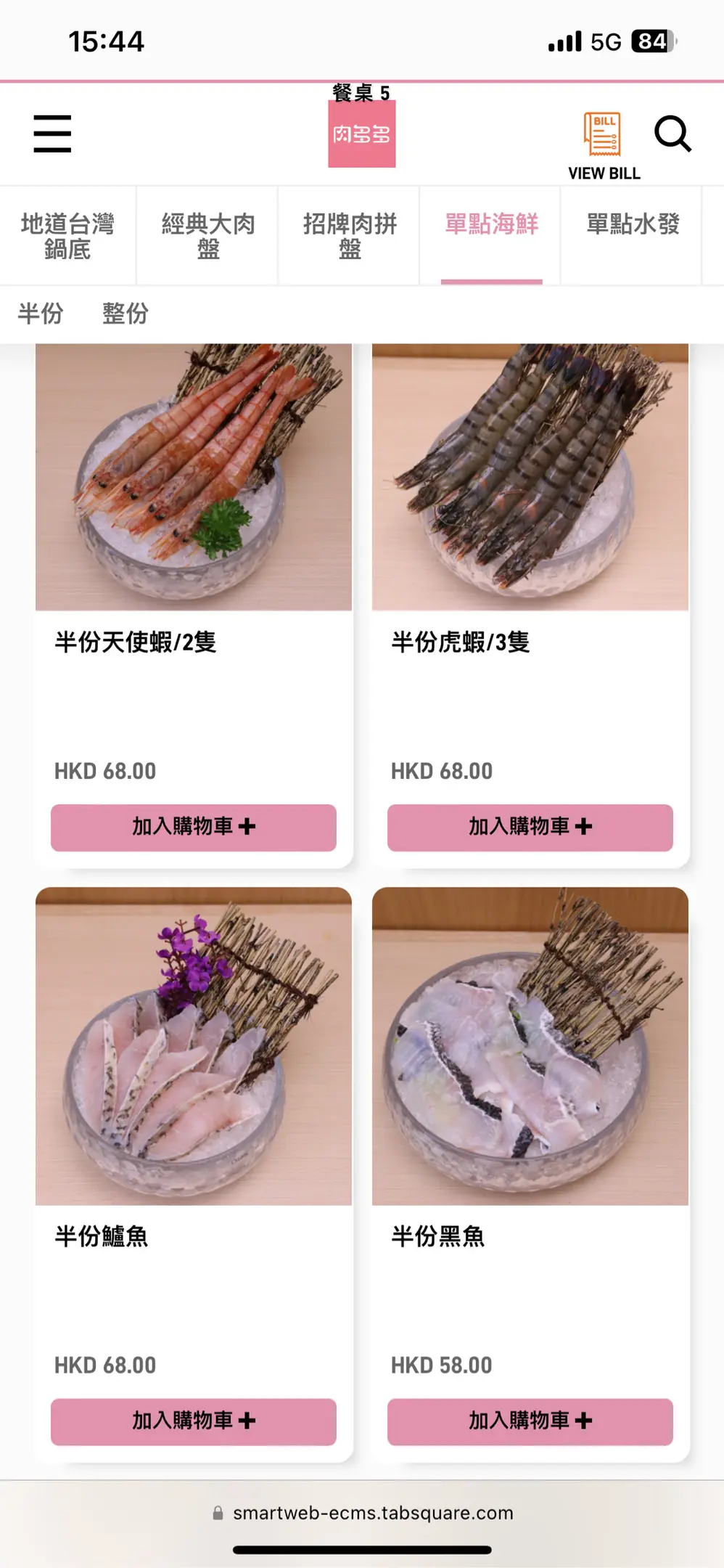Switch to 地道台灣鍋底 tab

tap(67, 236)
